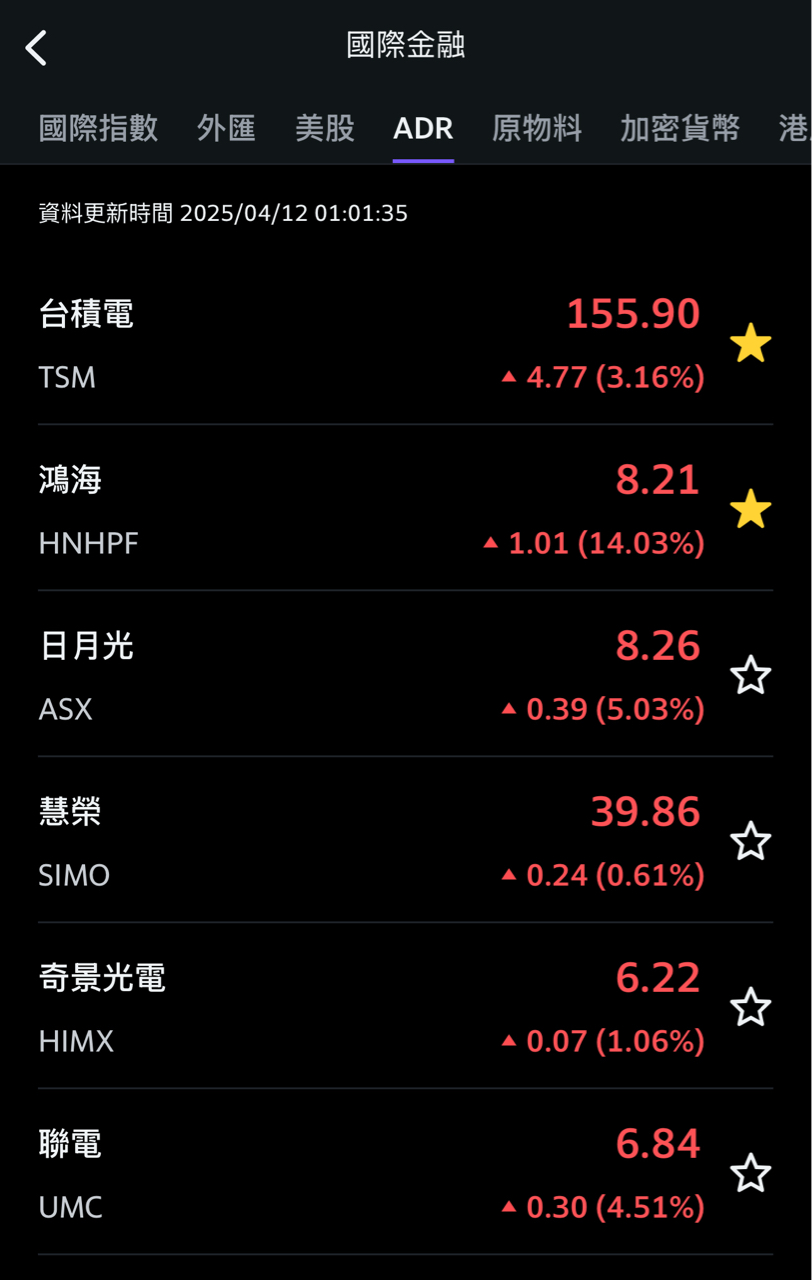The image size is (812, 1280).
Task: Add 奇景光電 to favorites
Action: (750, 1007)
